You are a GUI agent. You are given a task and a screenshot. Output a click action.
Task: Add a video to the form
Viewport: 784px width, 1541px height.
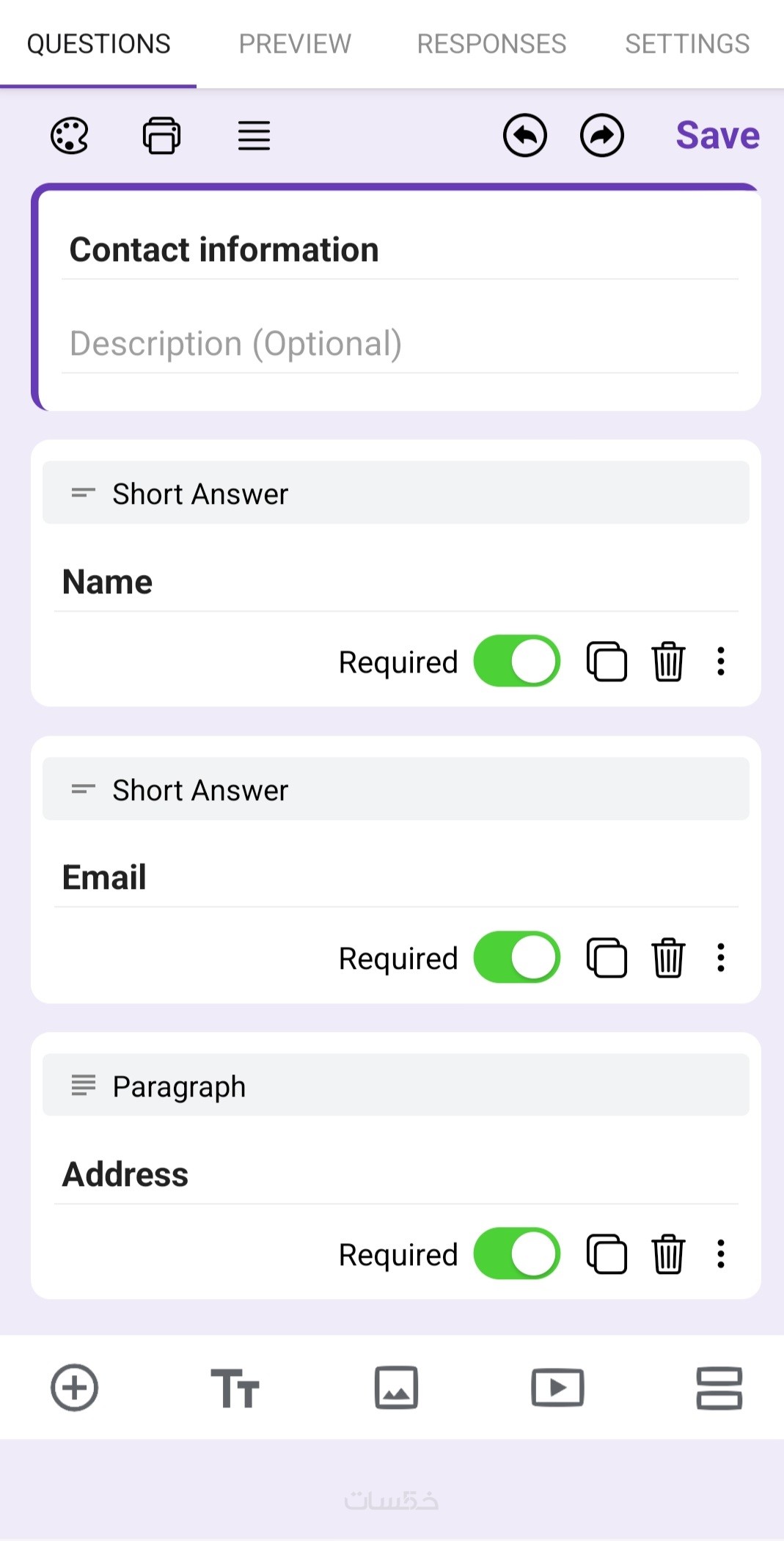tap(557, 1388)
